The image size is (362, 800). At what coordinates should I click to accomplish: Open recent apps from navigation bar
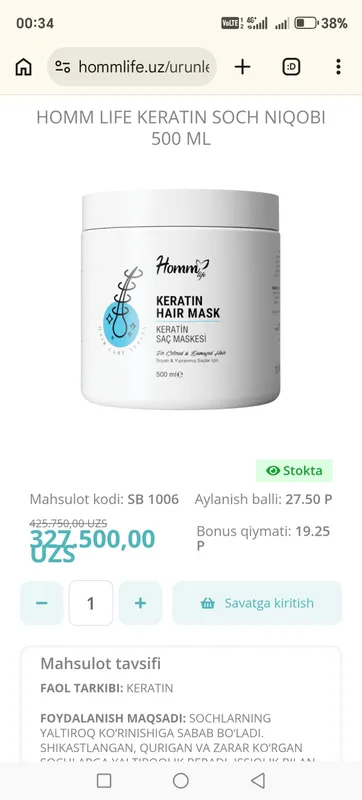tap(104, 781)
